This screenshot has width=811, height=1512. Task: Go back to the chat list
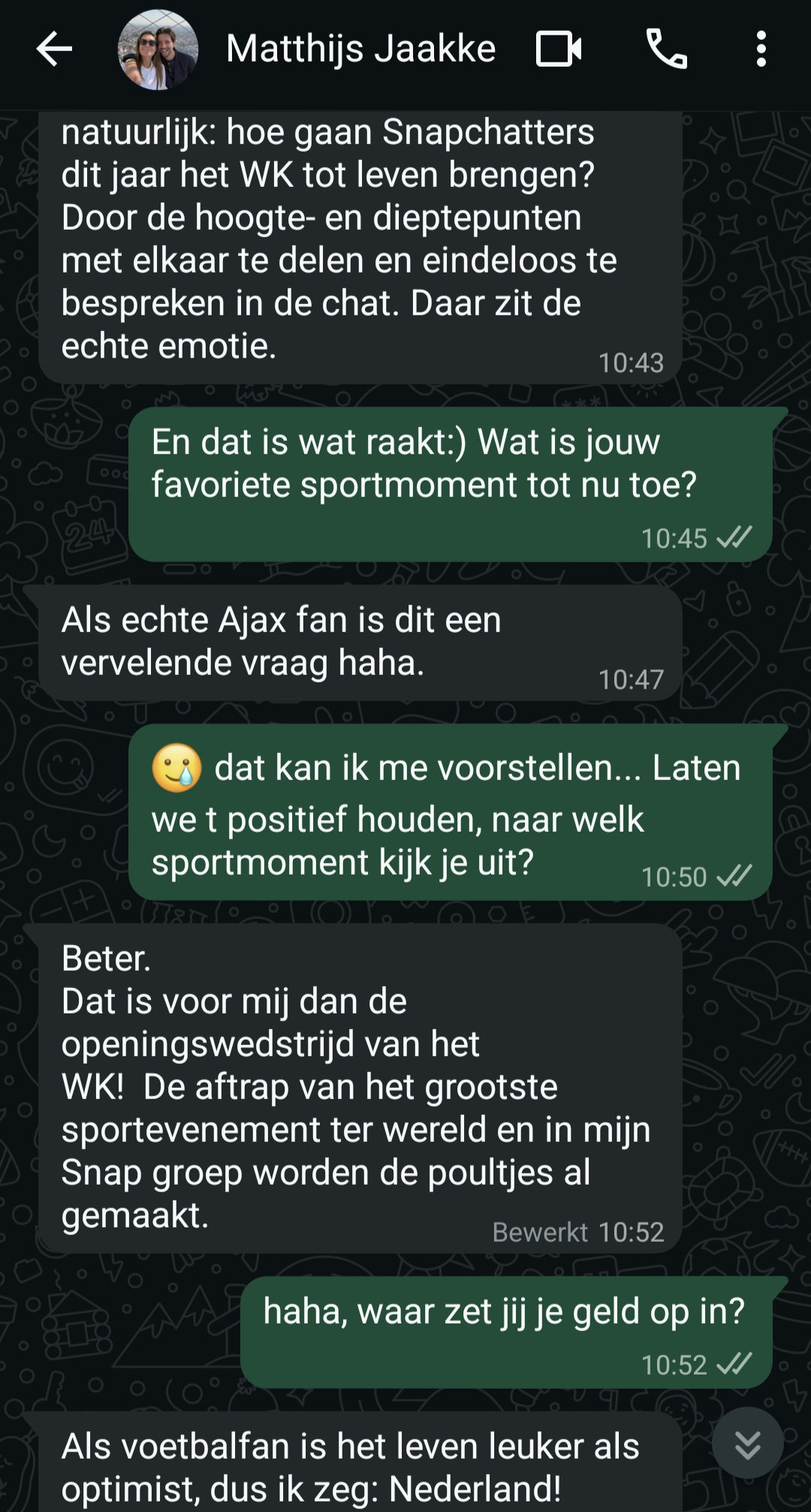pyautogui.click(x=54, y=50)
